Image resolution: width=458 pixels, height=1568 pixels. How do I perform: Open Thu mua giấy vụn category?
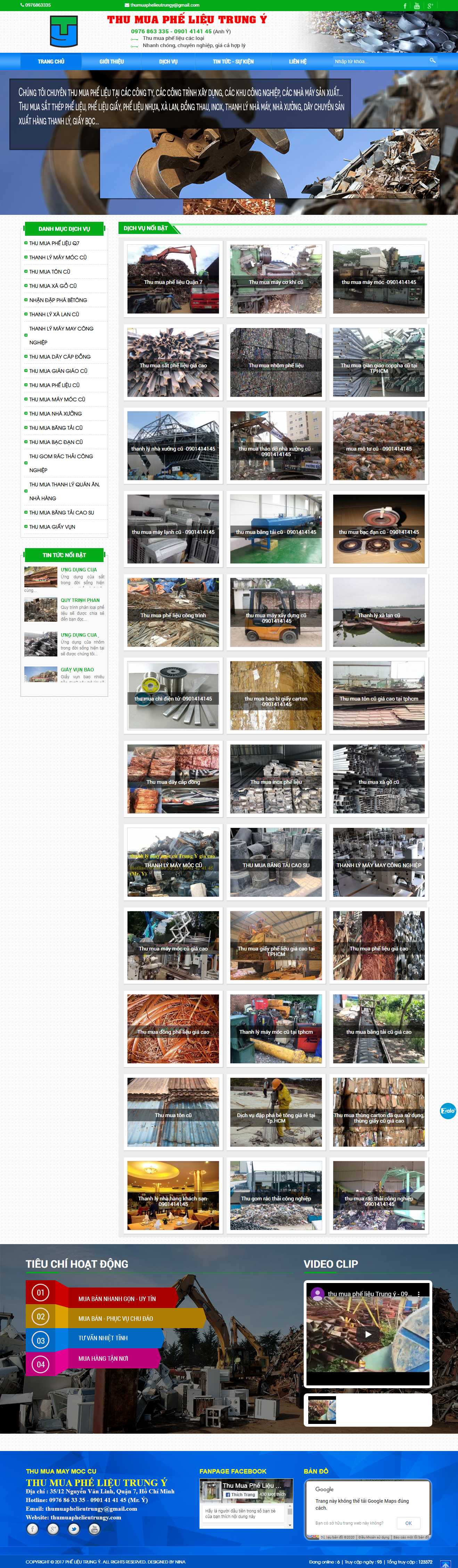(52, 527)
